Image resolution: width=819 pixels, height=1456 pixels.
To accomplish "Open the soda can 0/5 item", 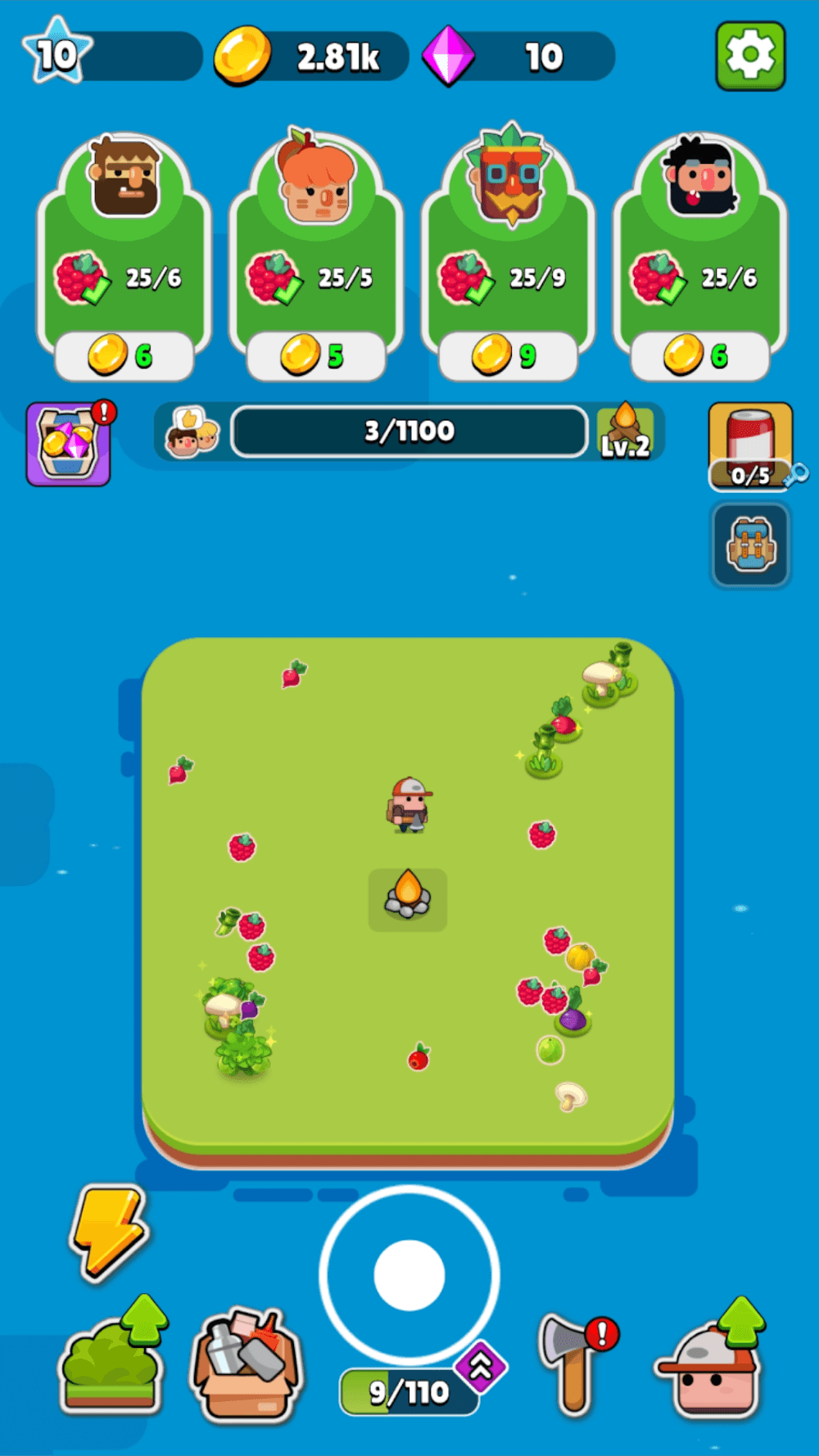I will (x=750, y=446).
